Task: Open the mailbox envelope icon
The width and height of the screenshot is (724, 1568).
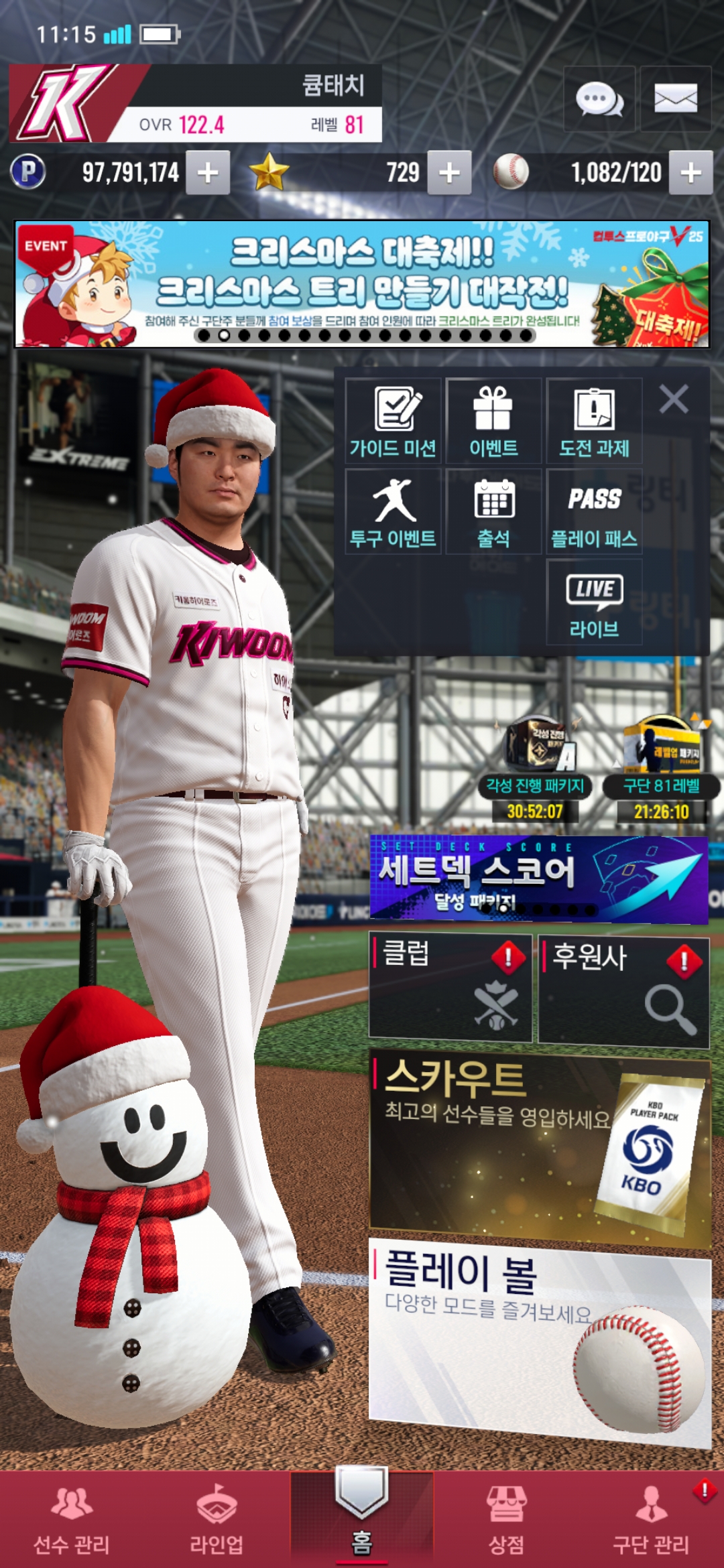Action: (x=675, y=99)
